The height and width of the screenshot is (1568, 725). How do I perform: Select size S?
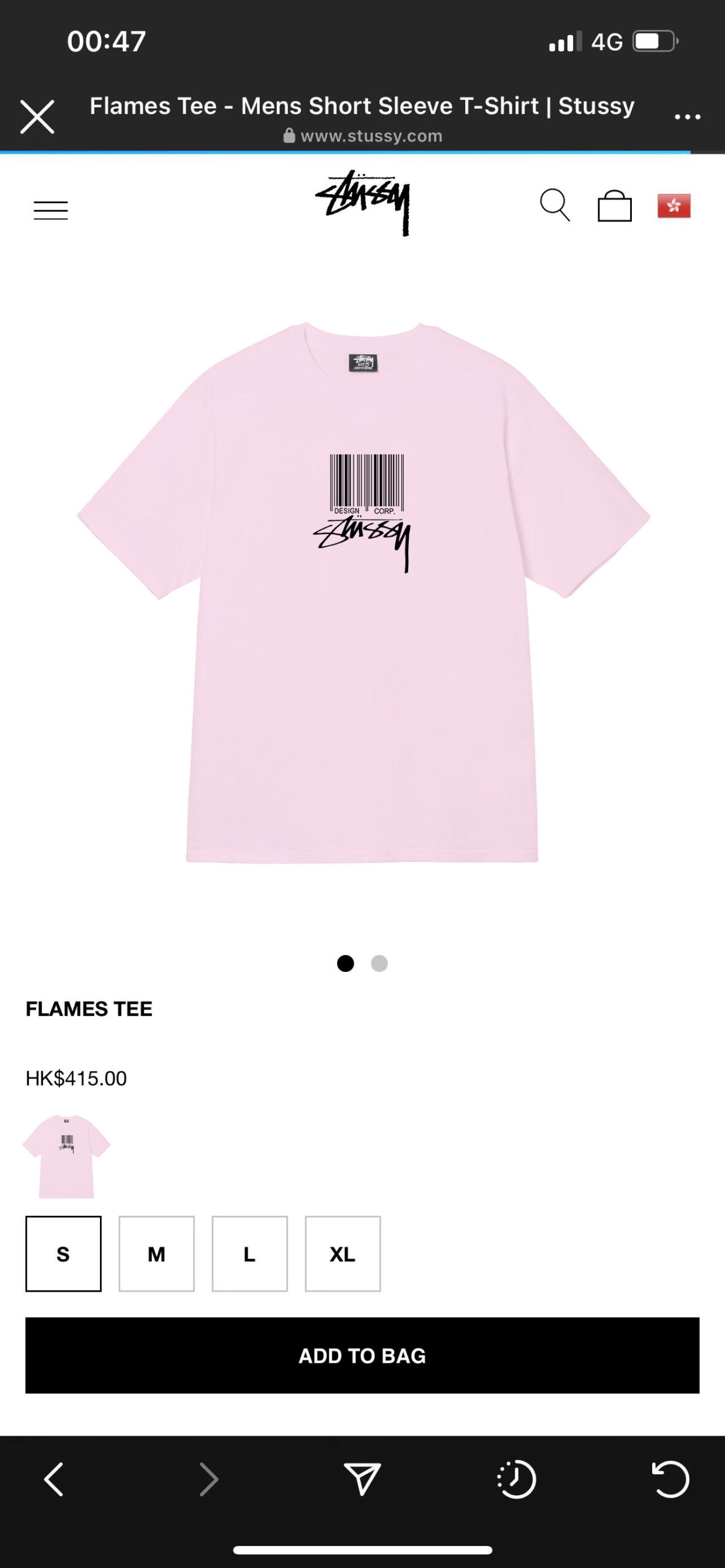pos(63,1254)
